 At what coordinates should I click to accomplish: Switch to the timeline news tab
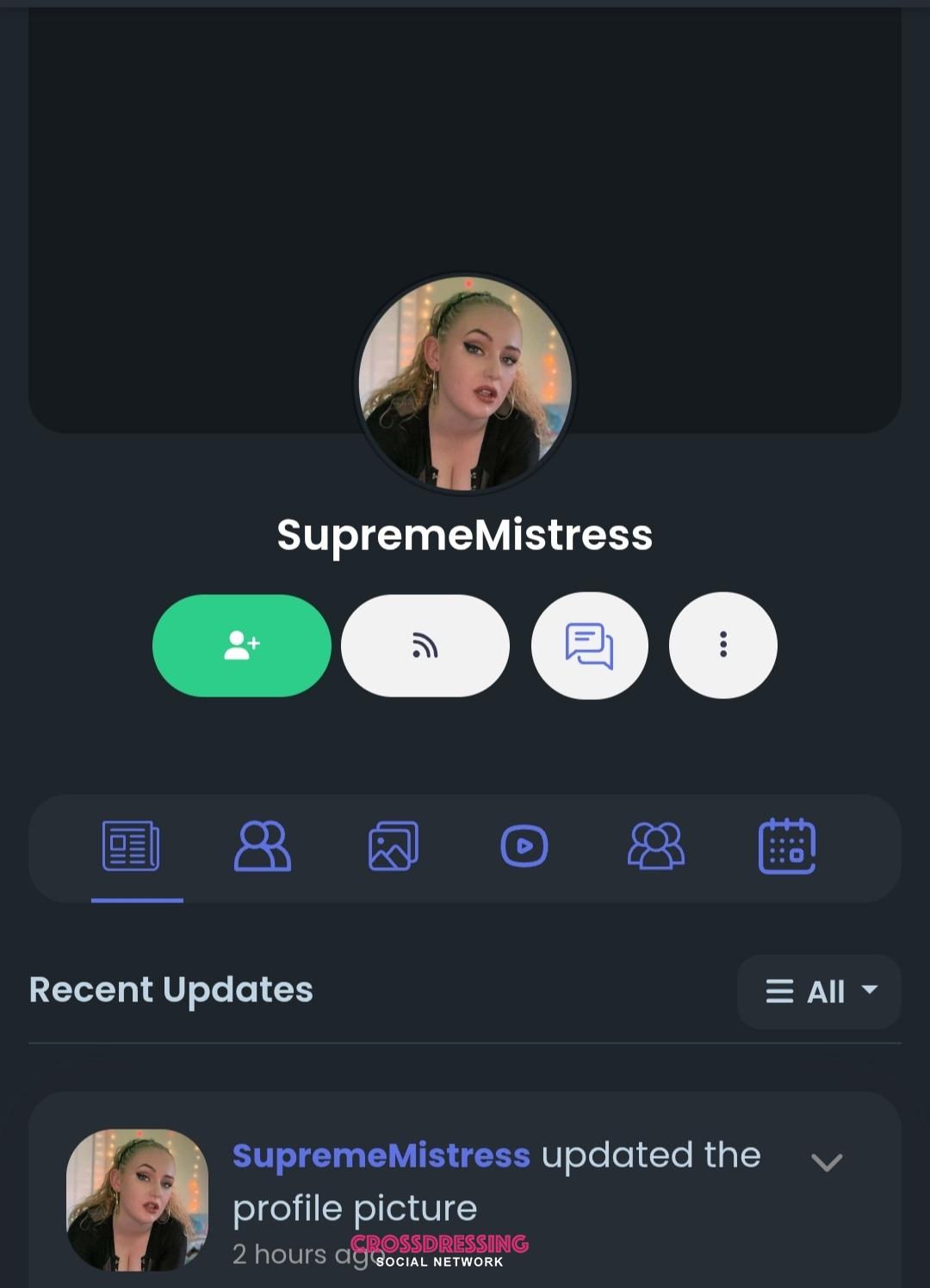pyautogui.click(x=131, y=846)
